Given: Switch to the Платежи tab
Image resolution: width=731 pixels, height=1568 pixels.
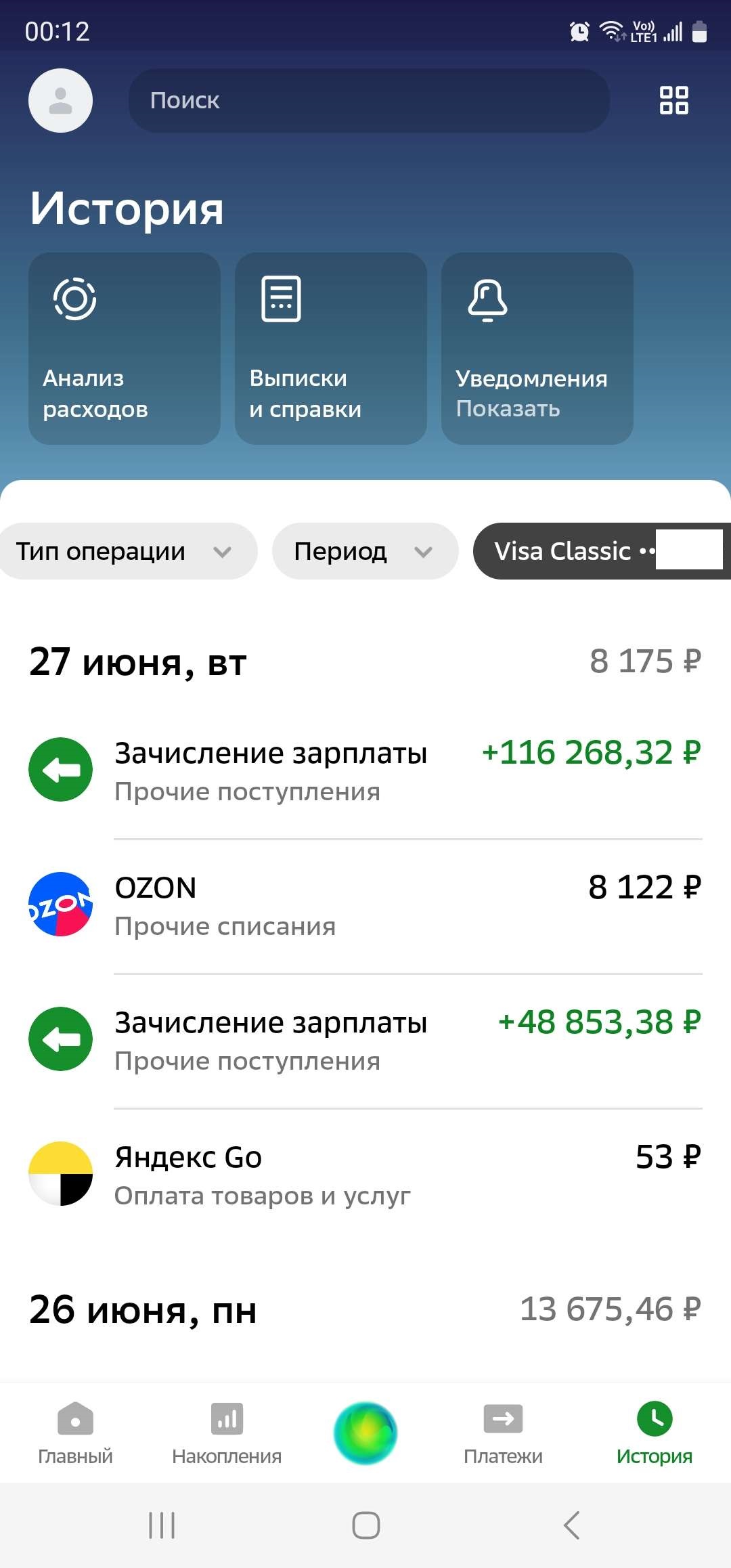Looking at the screenshot, I should [x=503, y=1432].
